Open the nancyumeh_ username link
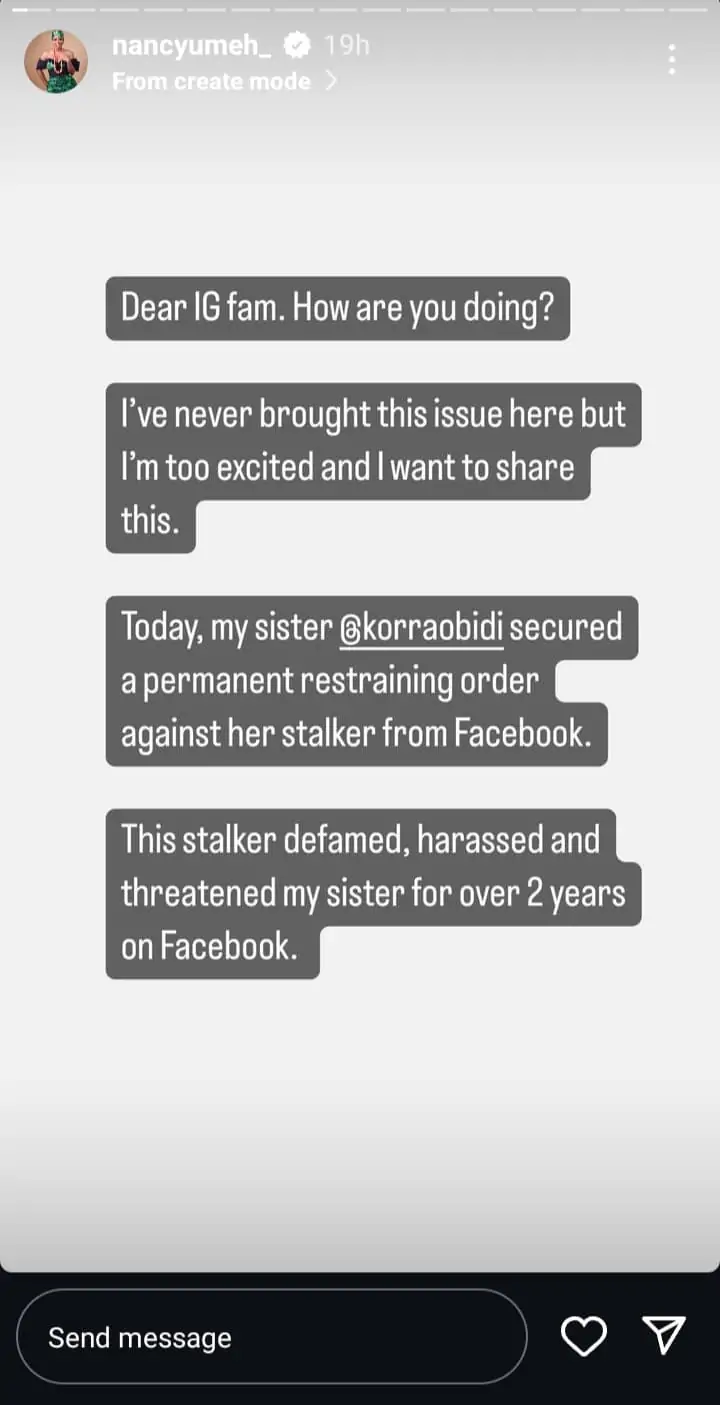 (x=194, y=44)
